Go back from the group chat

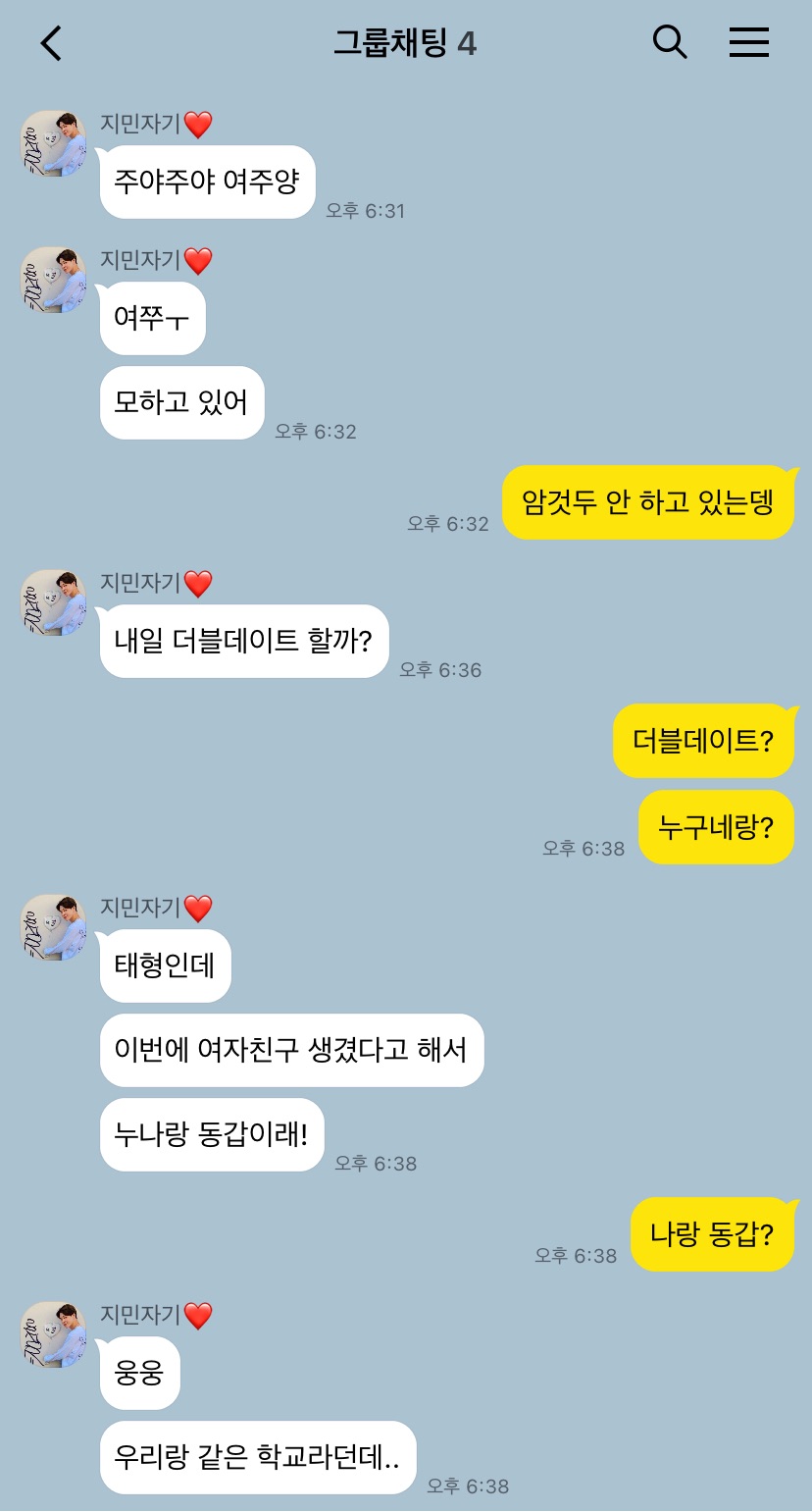click(x=51, y=43)
